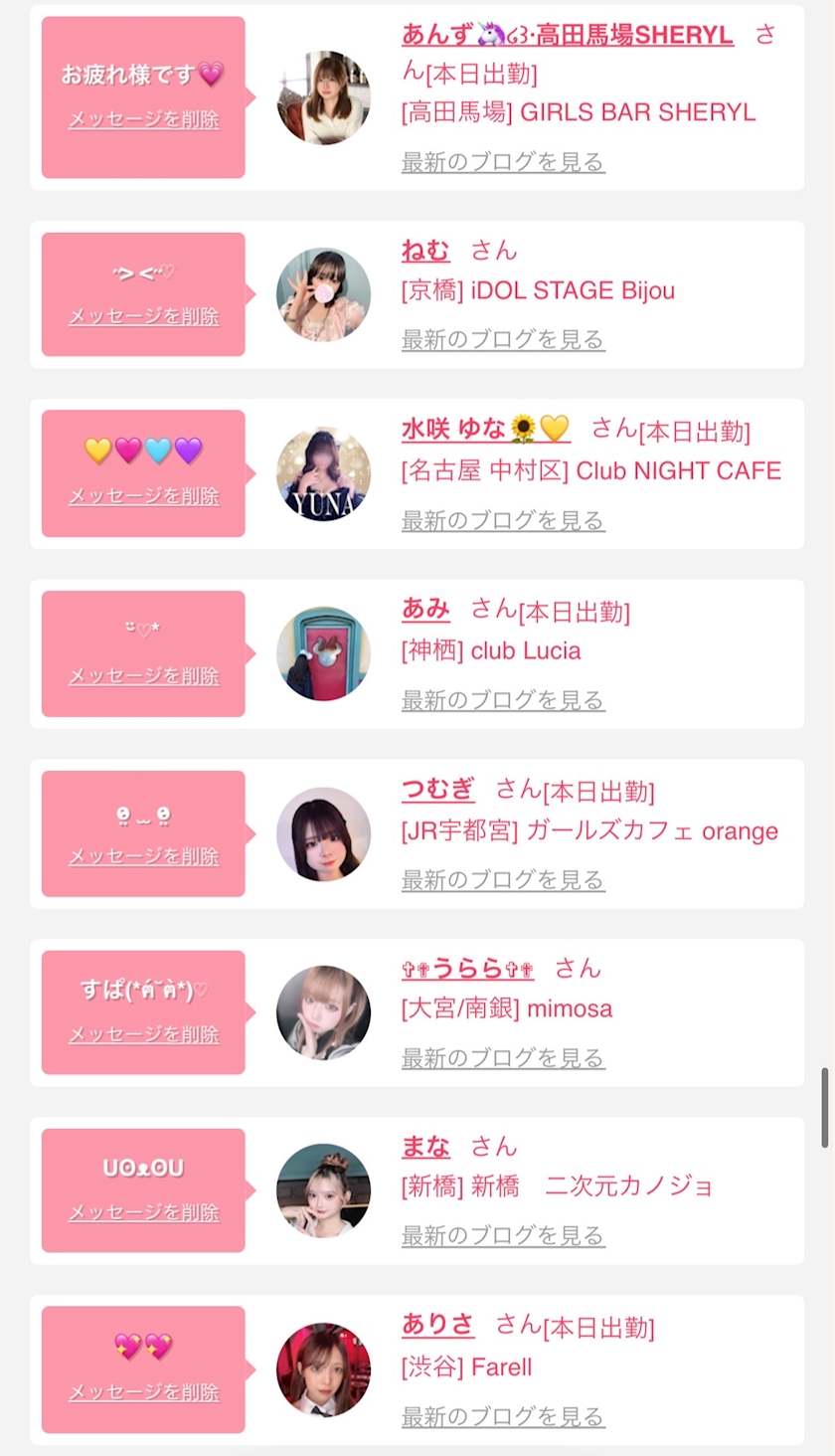835x1456 pixels.
Task: Open 水咲 ゆな's profile link
Action: 485,429
